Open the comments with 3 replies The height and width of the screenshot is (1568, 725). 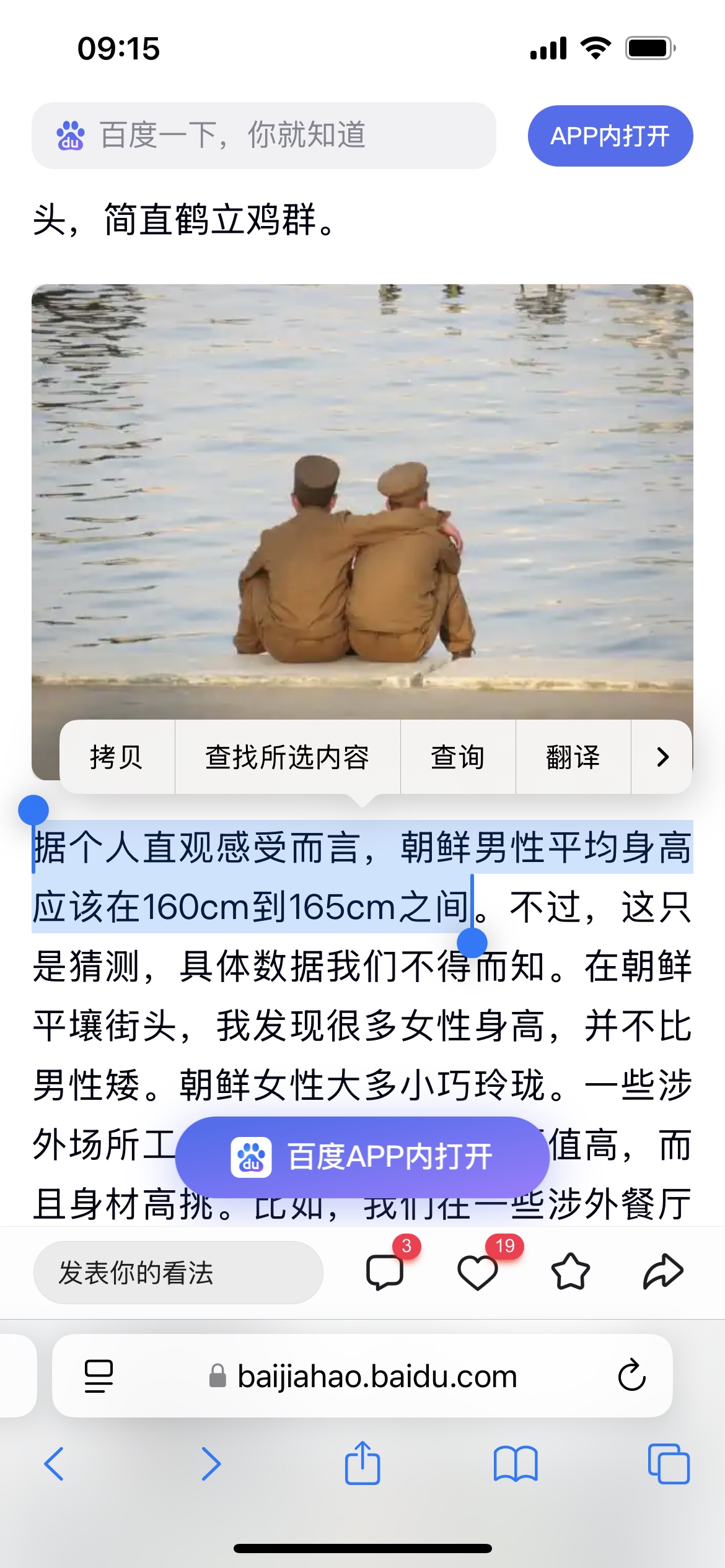[x=385, y=1271]
